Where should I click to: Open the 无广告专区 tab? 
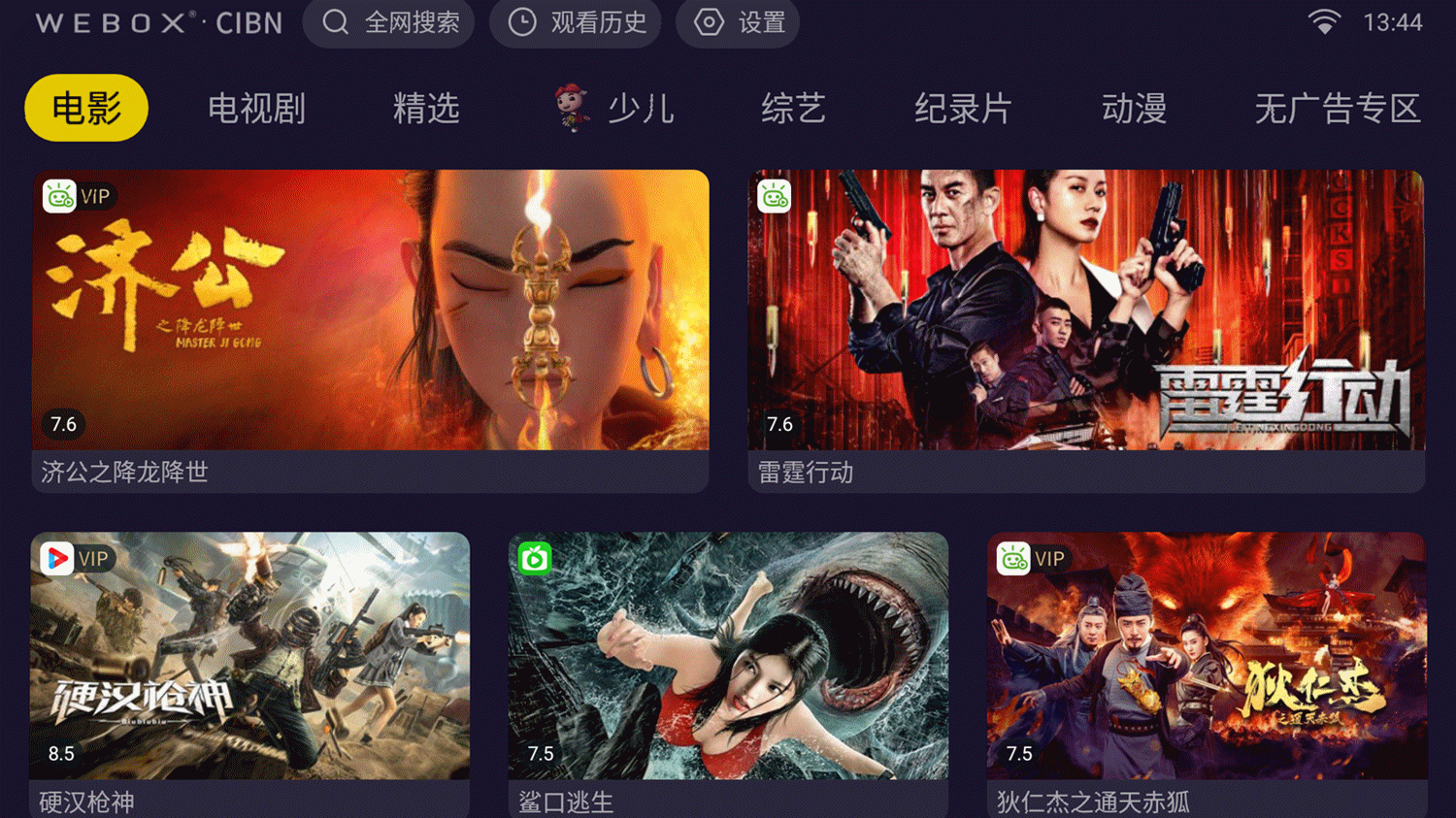tap(1337, 108)
